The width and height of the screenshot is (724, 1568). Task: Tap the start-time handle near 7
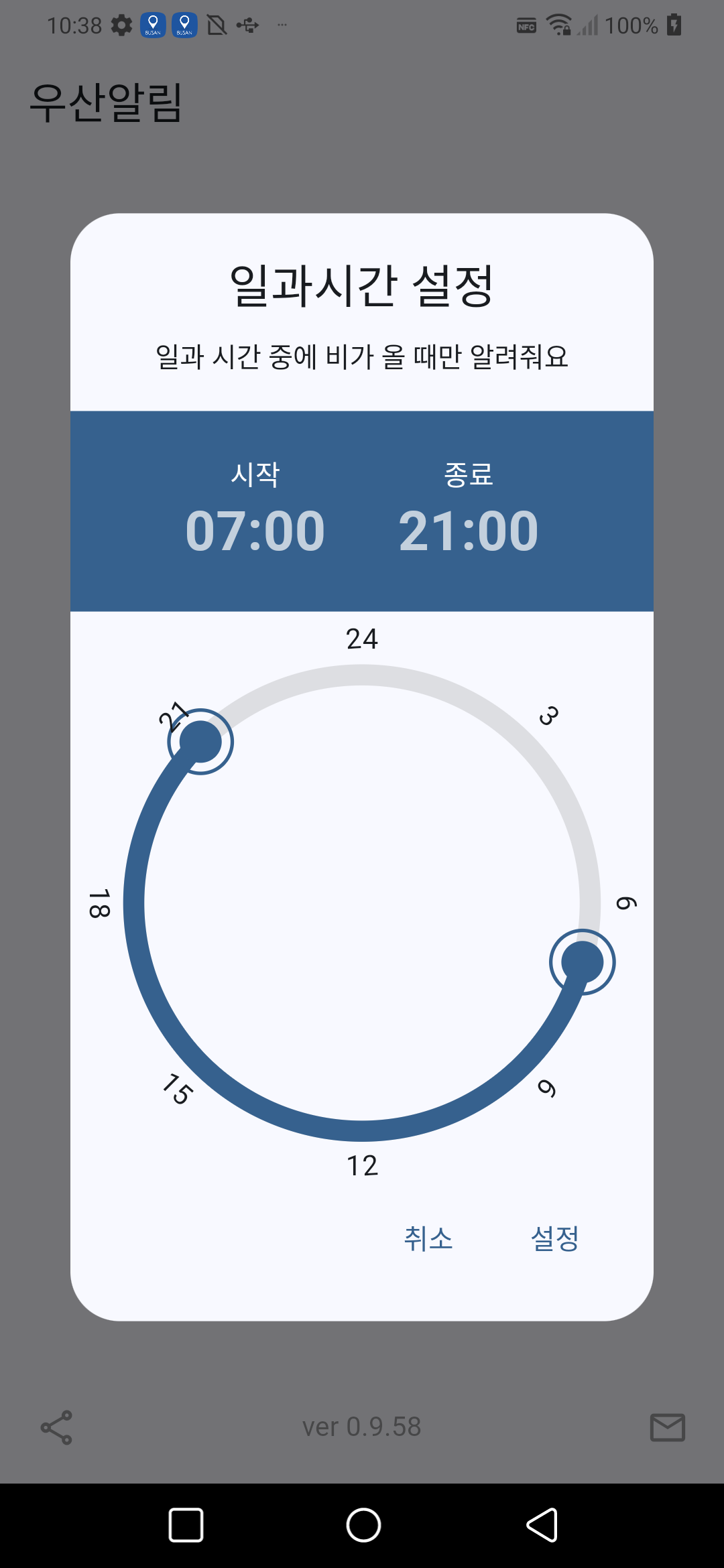coord(582,962)
